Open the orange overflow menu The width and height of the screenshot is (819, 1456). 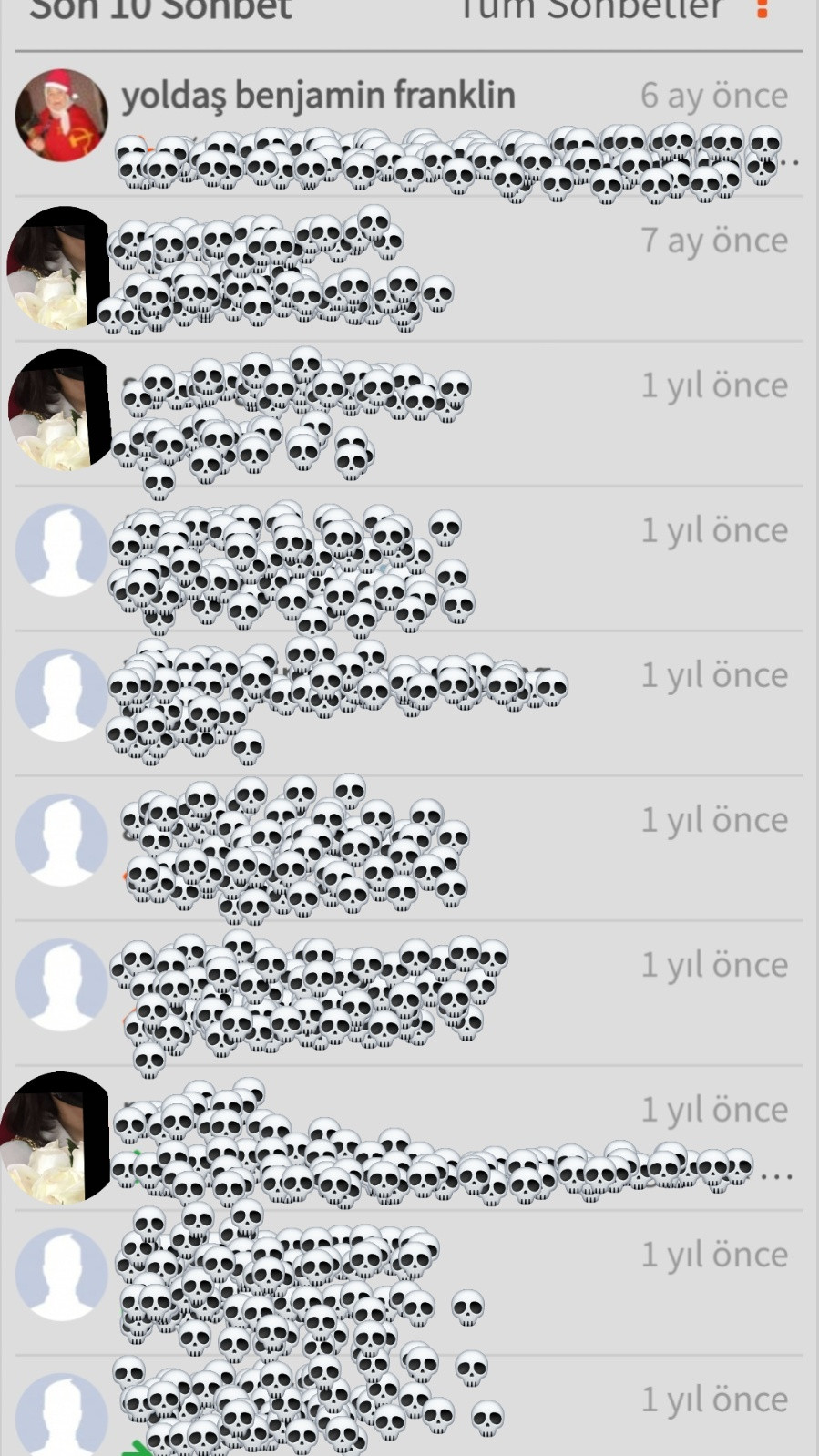(x=763, y=9)
